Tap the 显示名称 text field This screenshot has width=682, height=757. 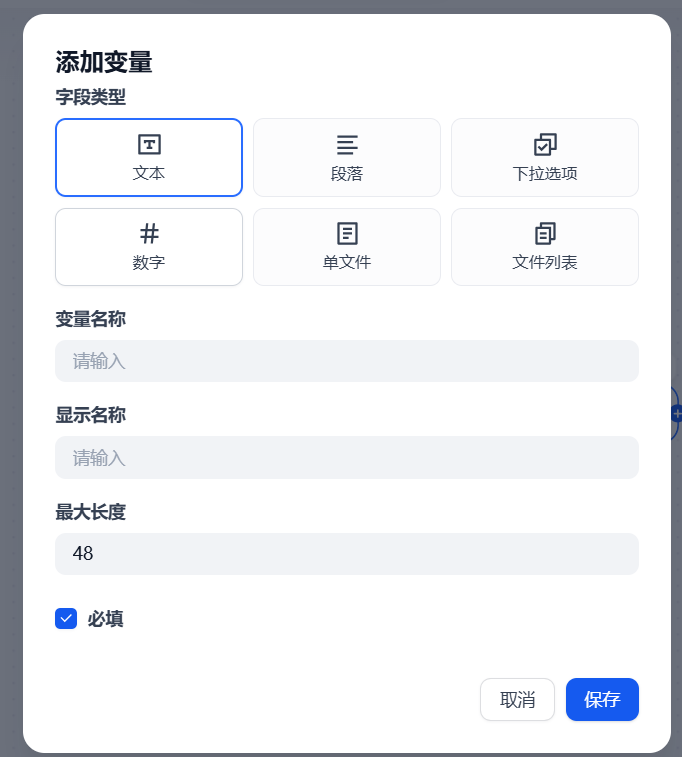pos(346,458)
